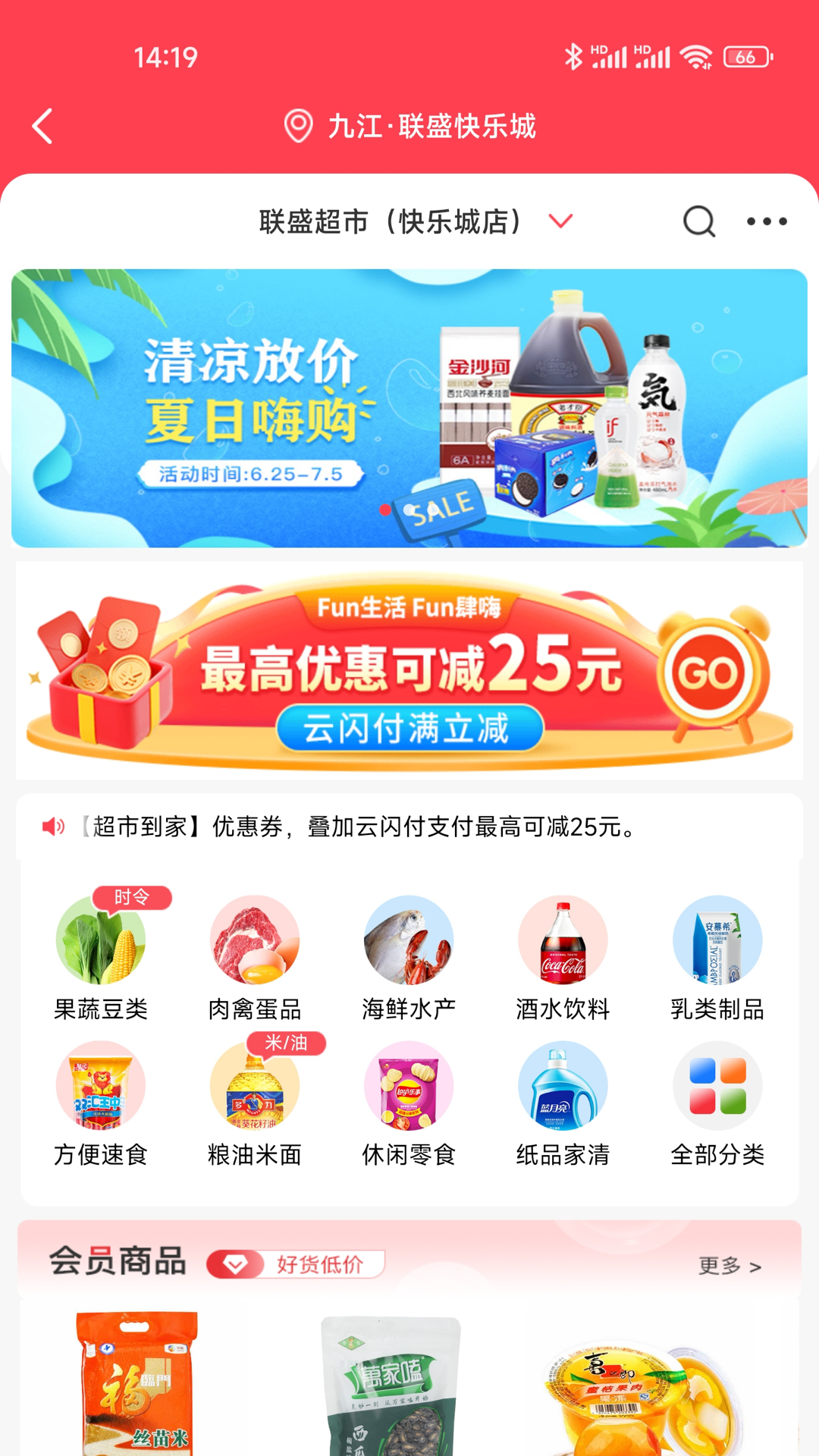Click the back arrow to return
This screenshot has width=819, height=1456.
click(43, 127)
